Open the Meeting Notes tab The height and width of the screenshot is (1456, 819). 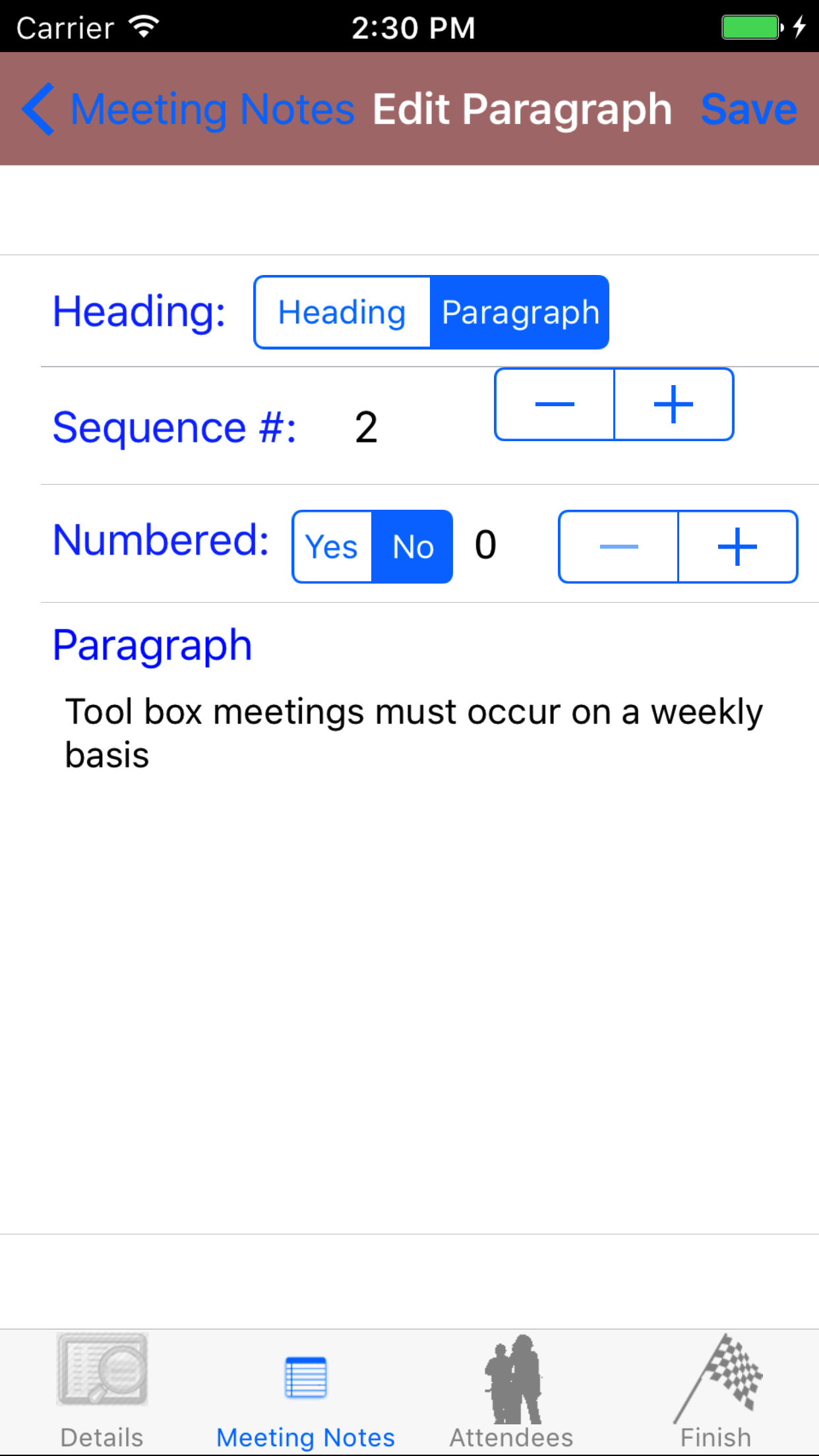pyautogui.click(x=306, y=1391)
